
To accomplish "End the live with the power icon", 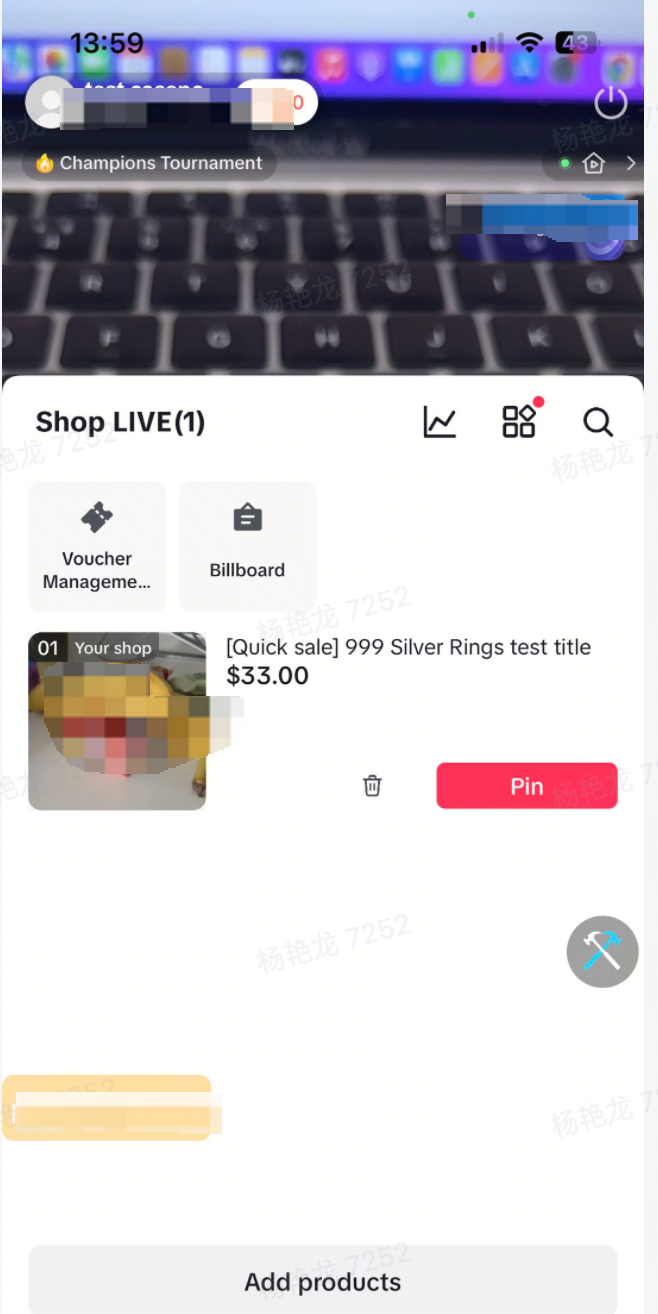I will click(x=610, y=102).
